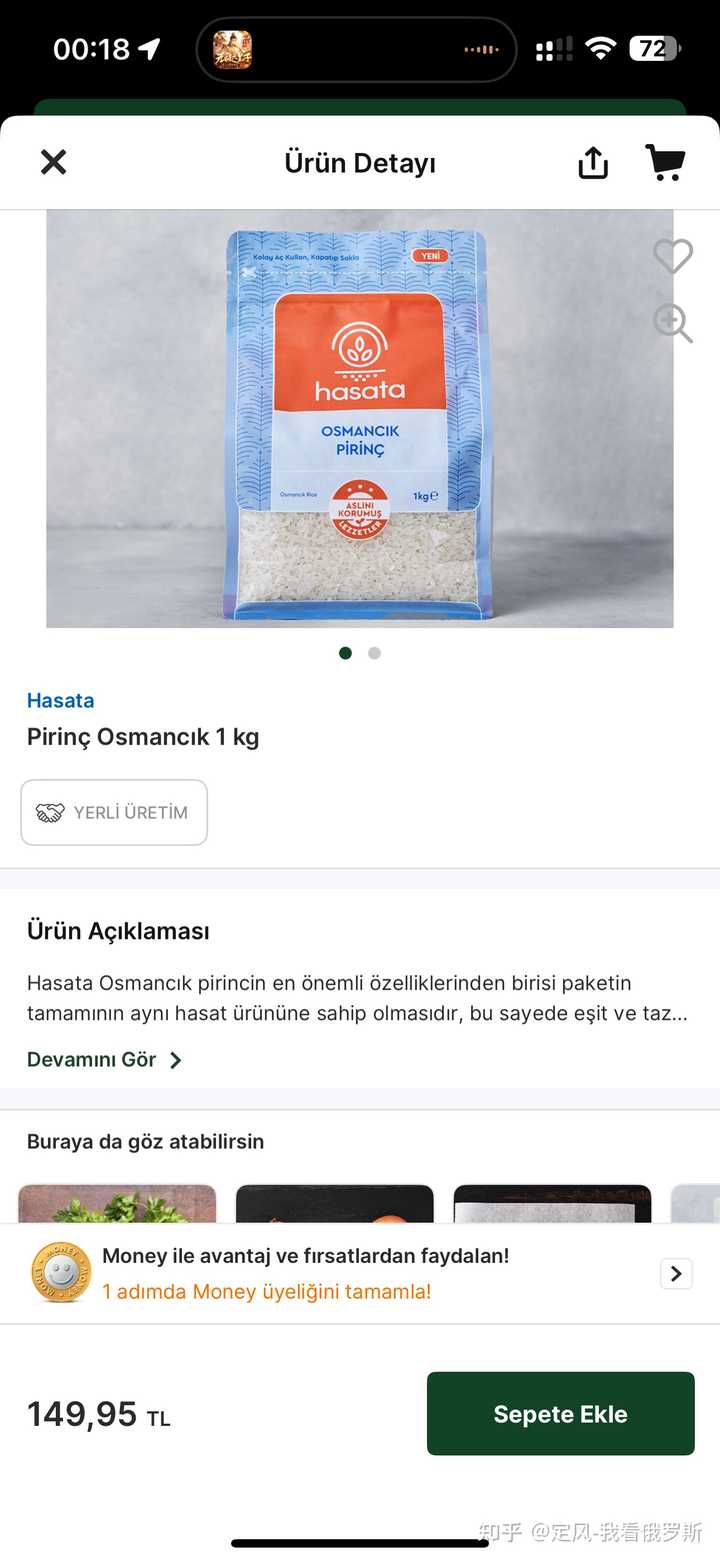This screenshot has height=1561, width=720.
Task: Zoom into the product image
Action: tap(672, 324)
